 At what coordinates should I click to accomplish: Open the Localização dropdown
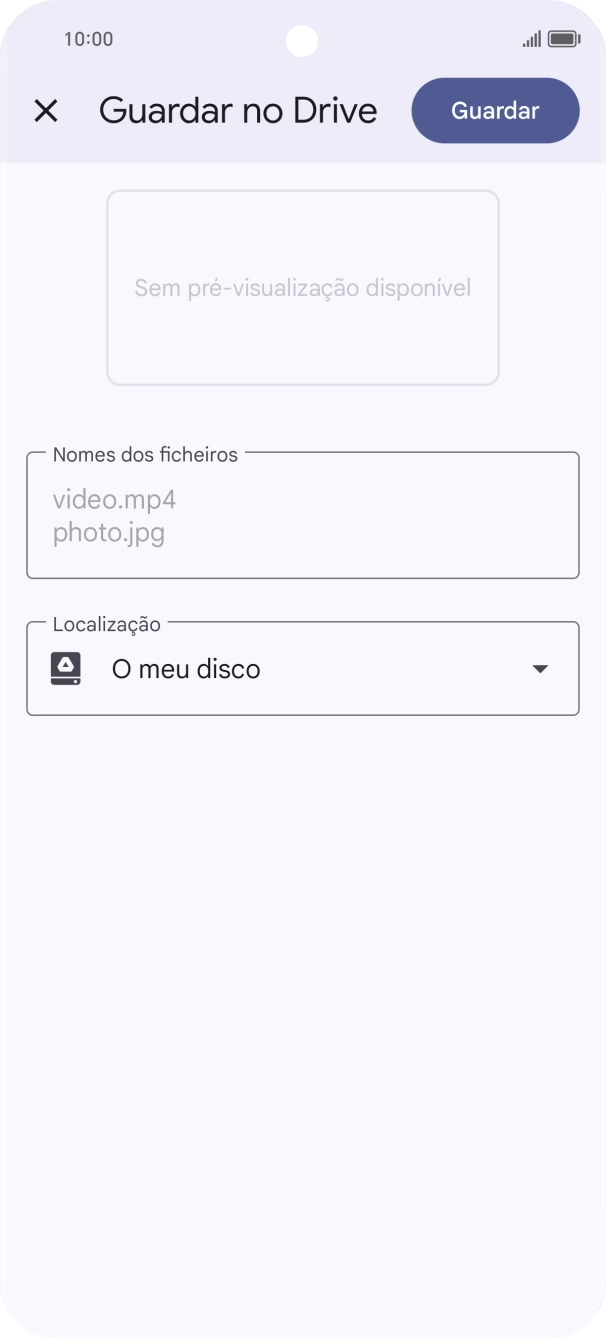click(302, 669)
